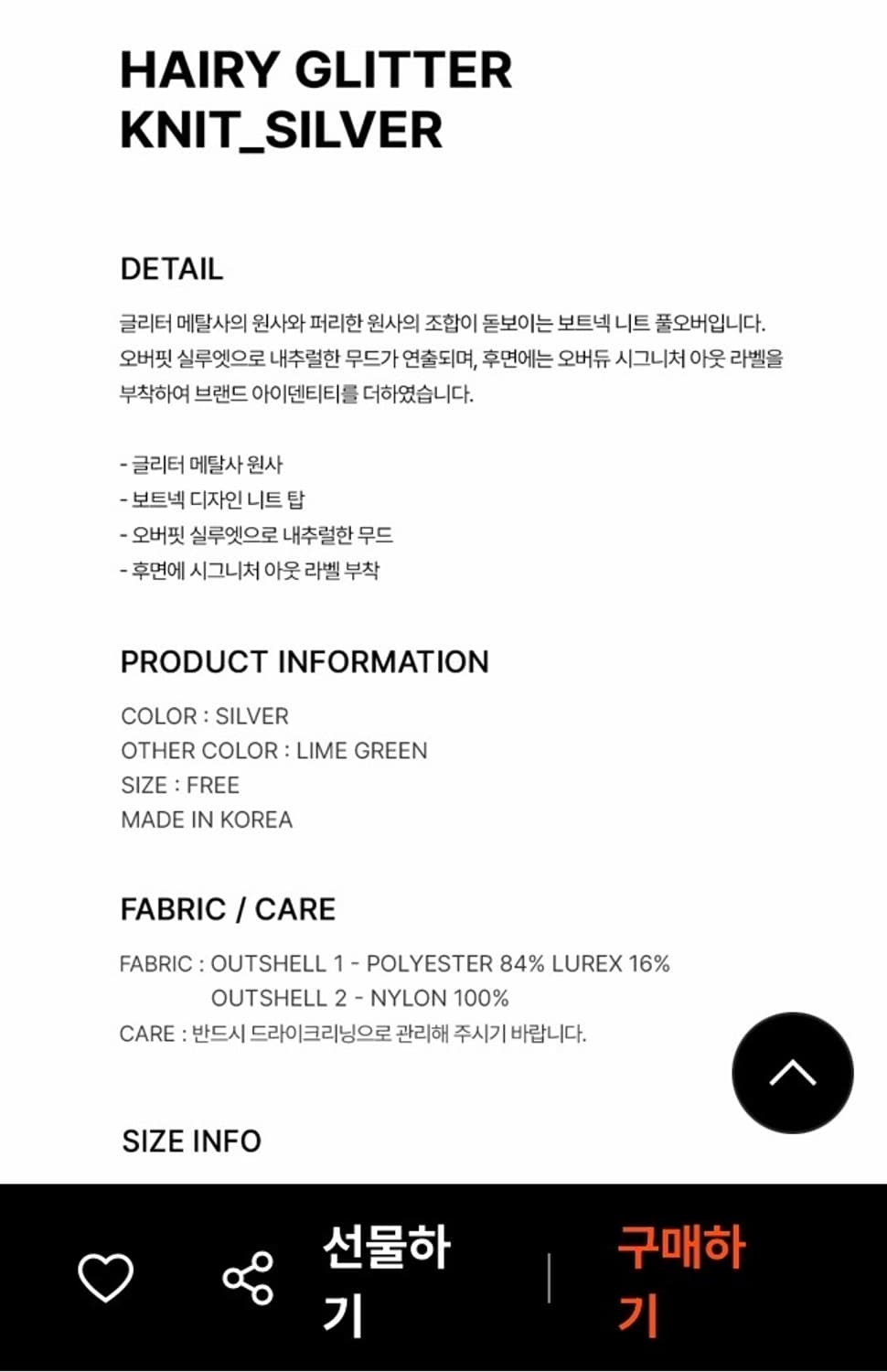The image size is (887, 1372).
Task: Select the PRODUCT INFORMATION section header
Action: click(x=305, y=660)
